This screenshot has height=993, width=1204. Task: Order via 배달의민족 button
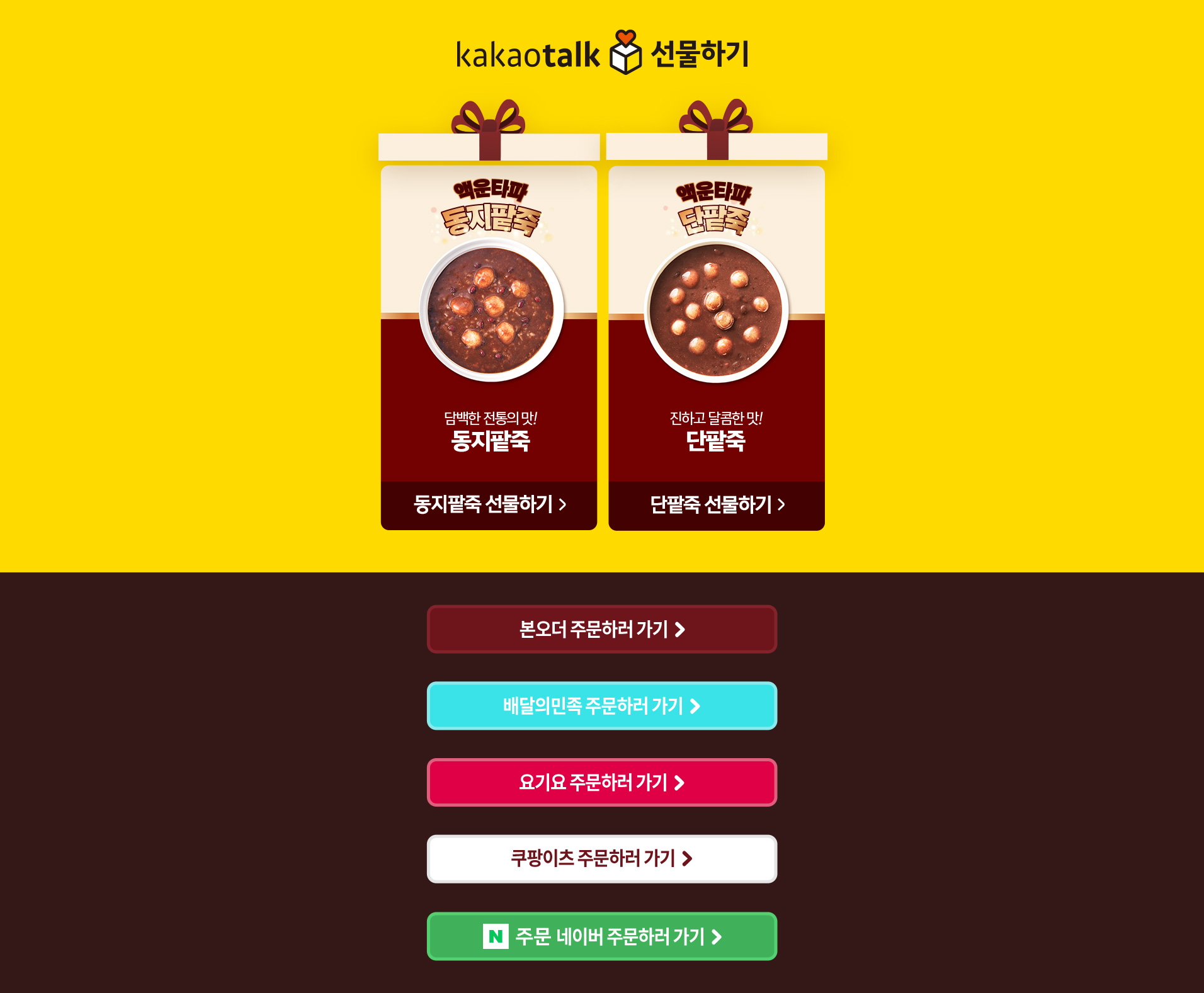pyautogui.click(x=601, y=706)
